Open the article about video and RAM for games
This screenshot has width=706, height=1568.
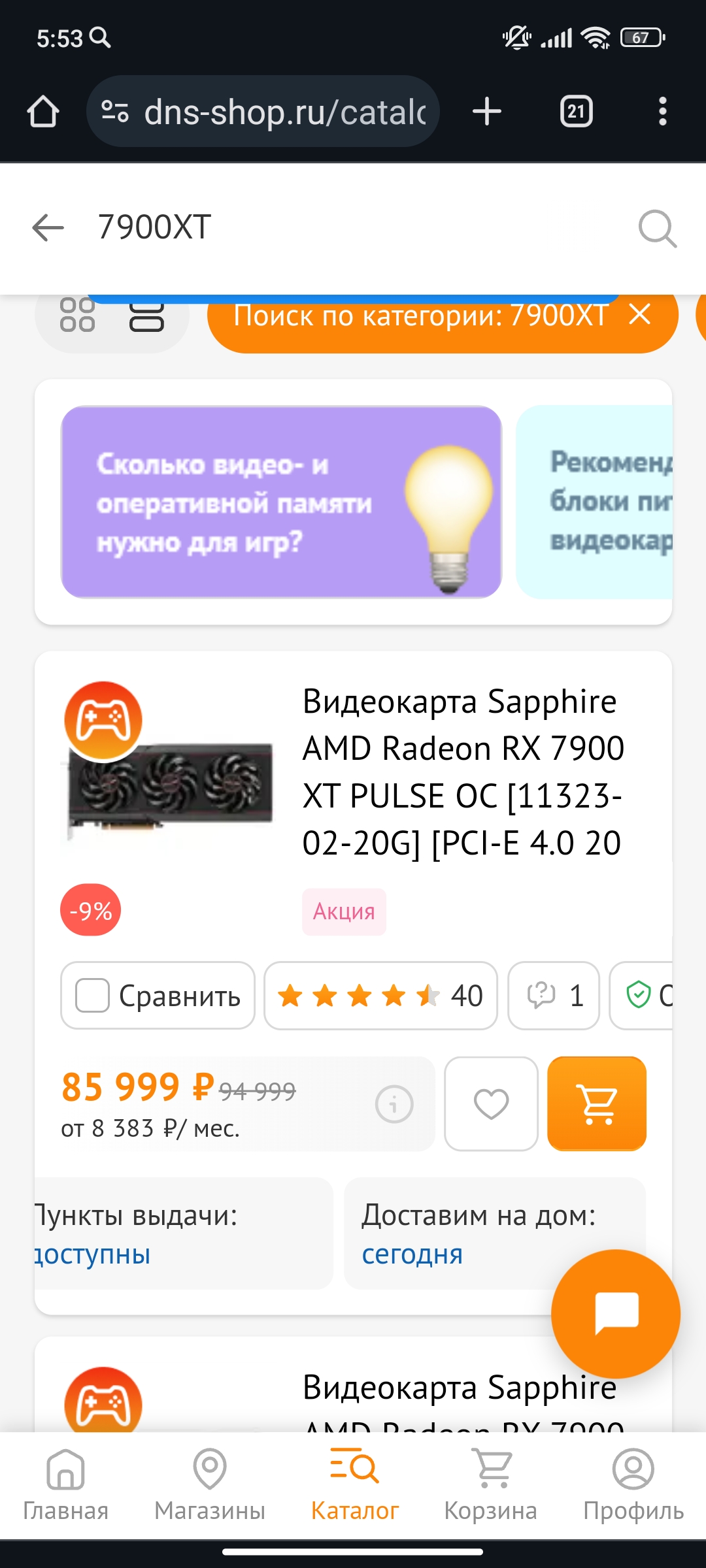click(281, 502)
